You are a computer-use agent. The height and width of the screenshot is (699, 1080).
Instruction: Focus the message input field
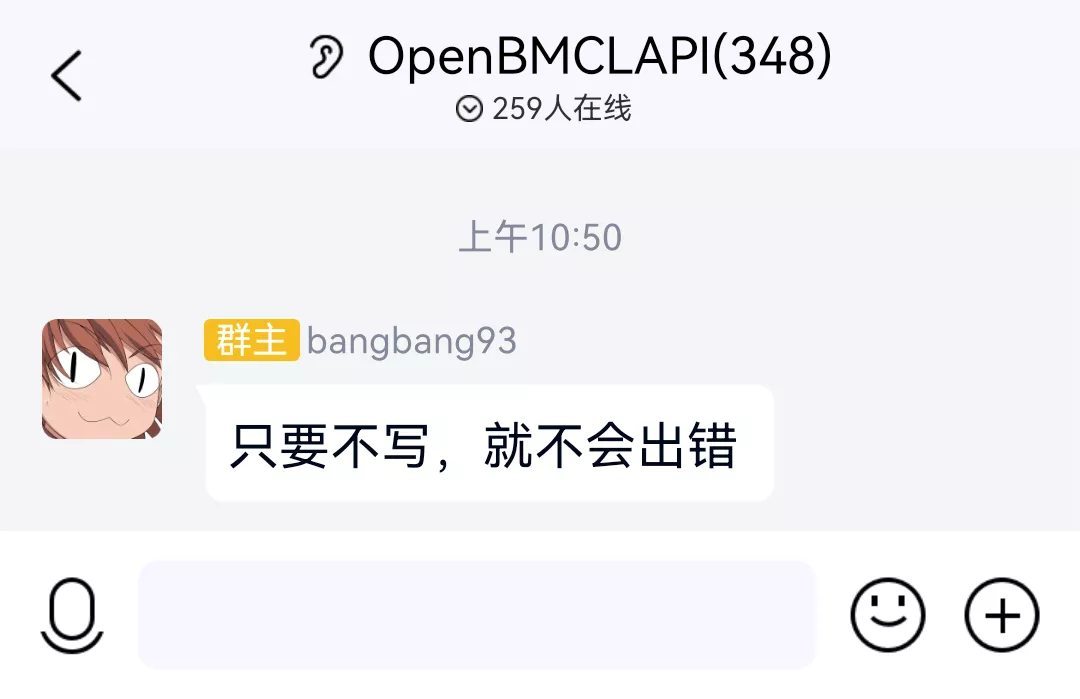point(477,614)
